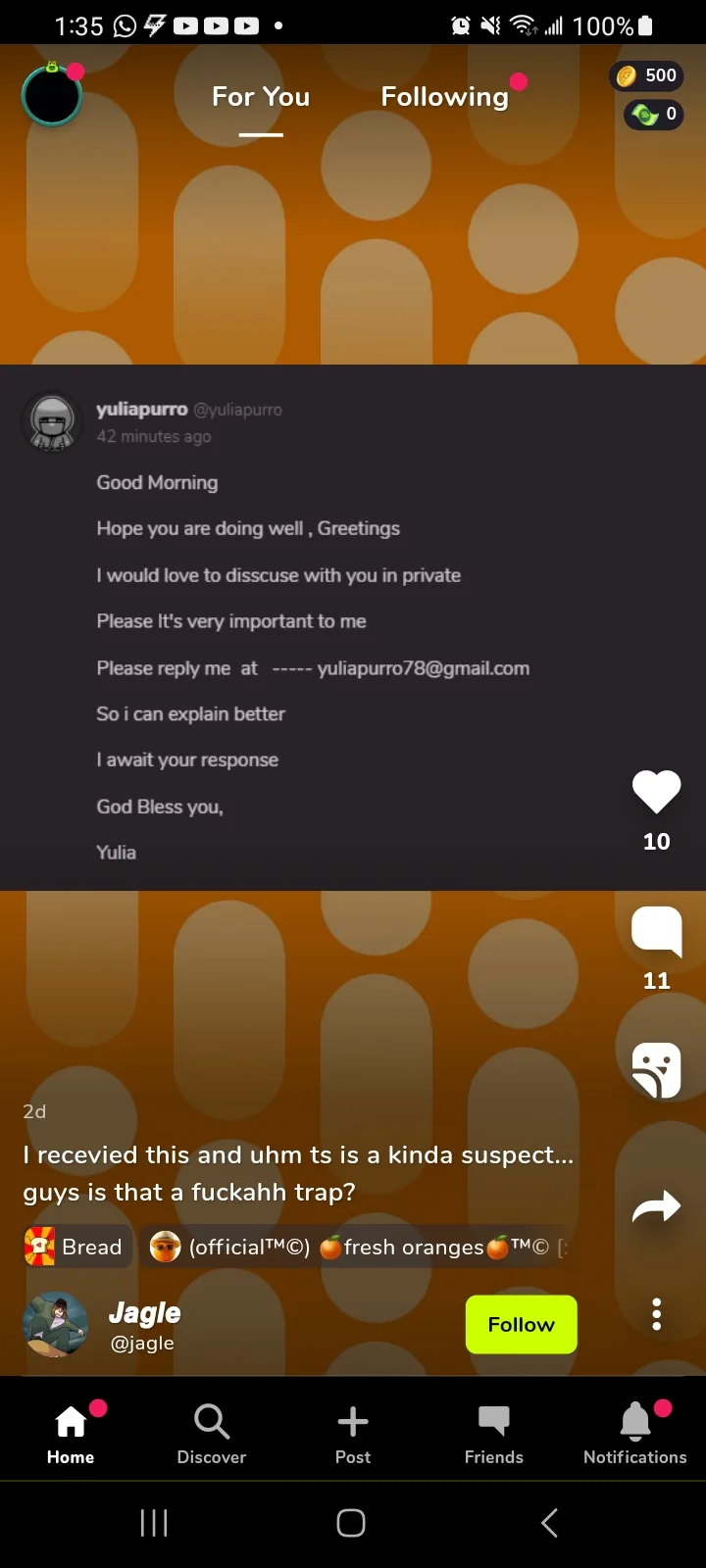Open comments on Jagle's post

(x=656, y=931)
